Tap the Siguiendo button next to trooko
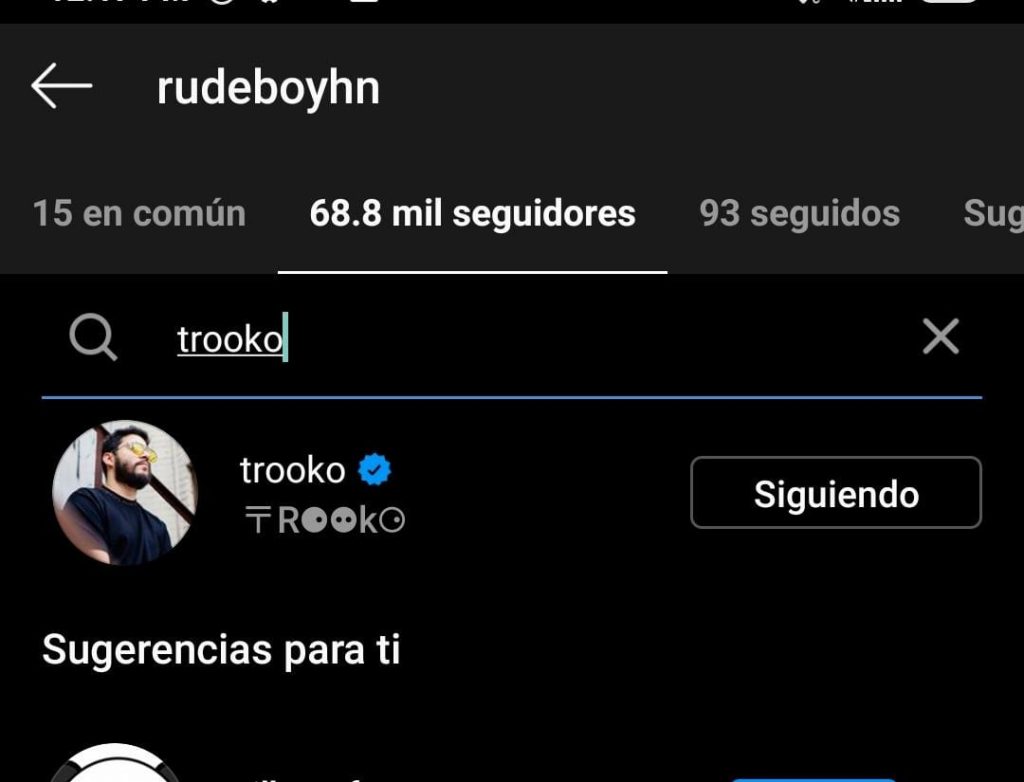Image resolution: width=1024 pixels, height=782 pixels. point(835,493)
